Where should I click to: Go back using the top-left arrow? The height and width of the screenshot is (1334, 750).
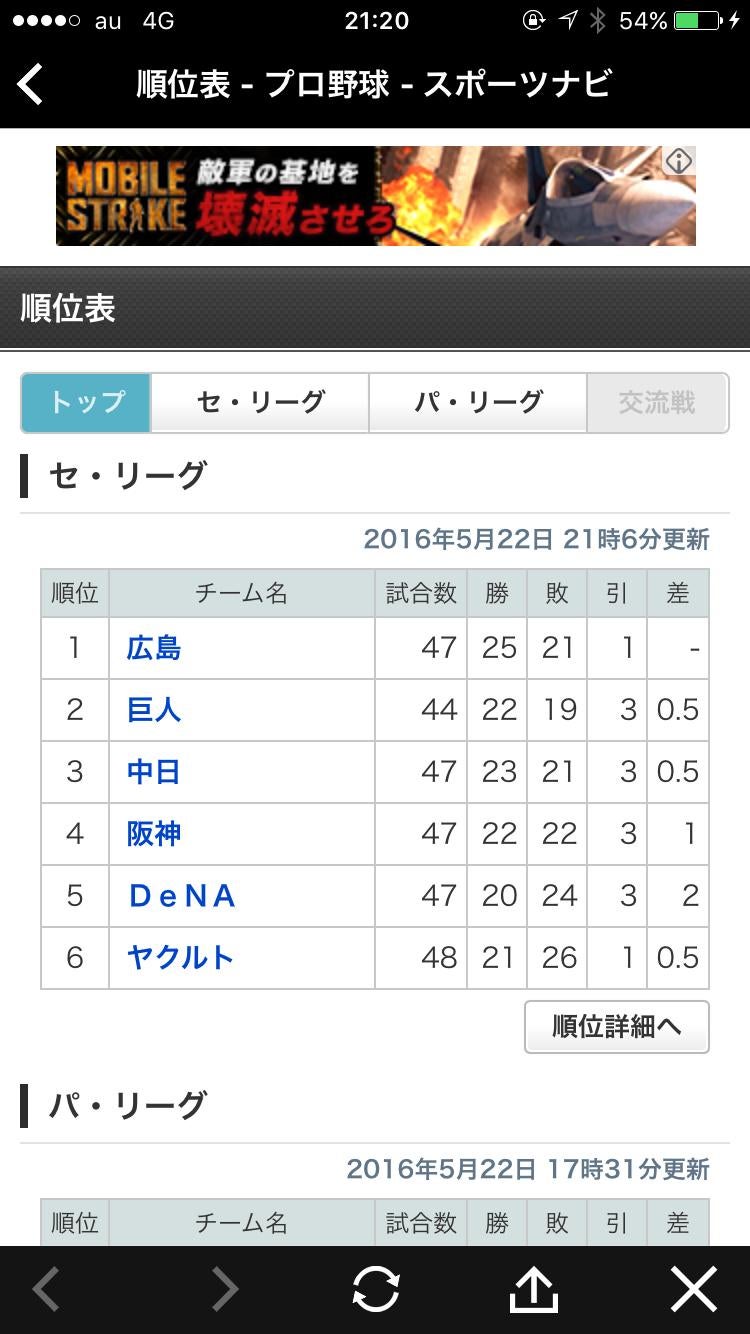[31, 84]
